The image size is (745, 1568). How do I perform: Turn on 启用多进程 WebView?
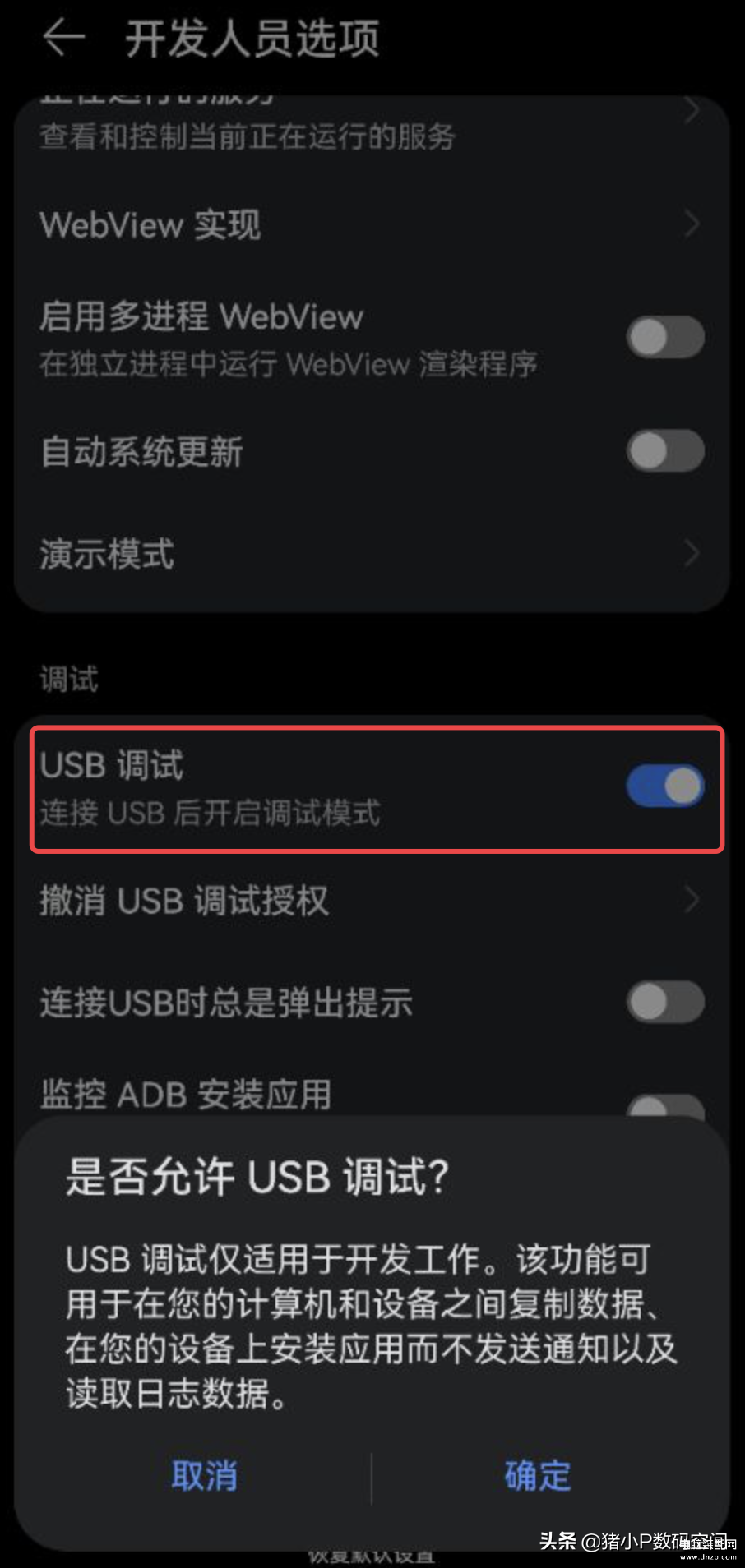pyautogui.click(x=664, y=337)
